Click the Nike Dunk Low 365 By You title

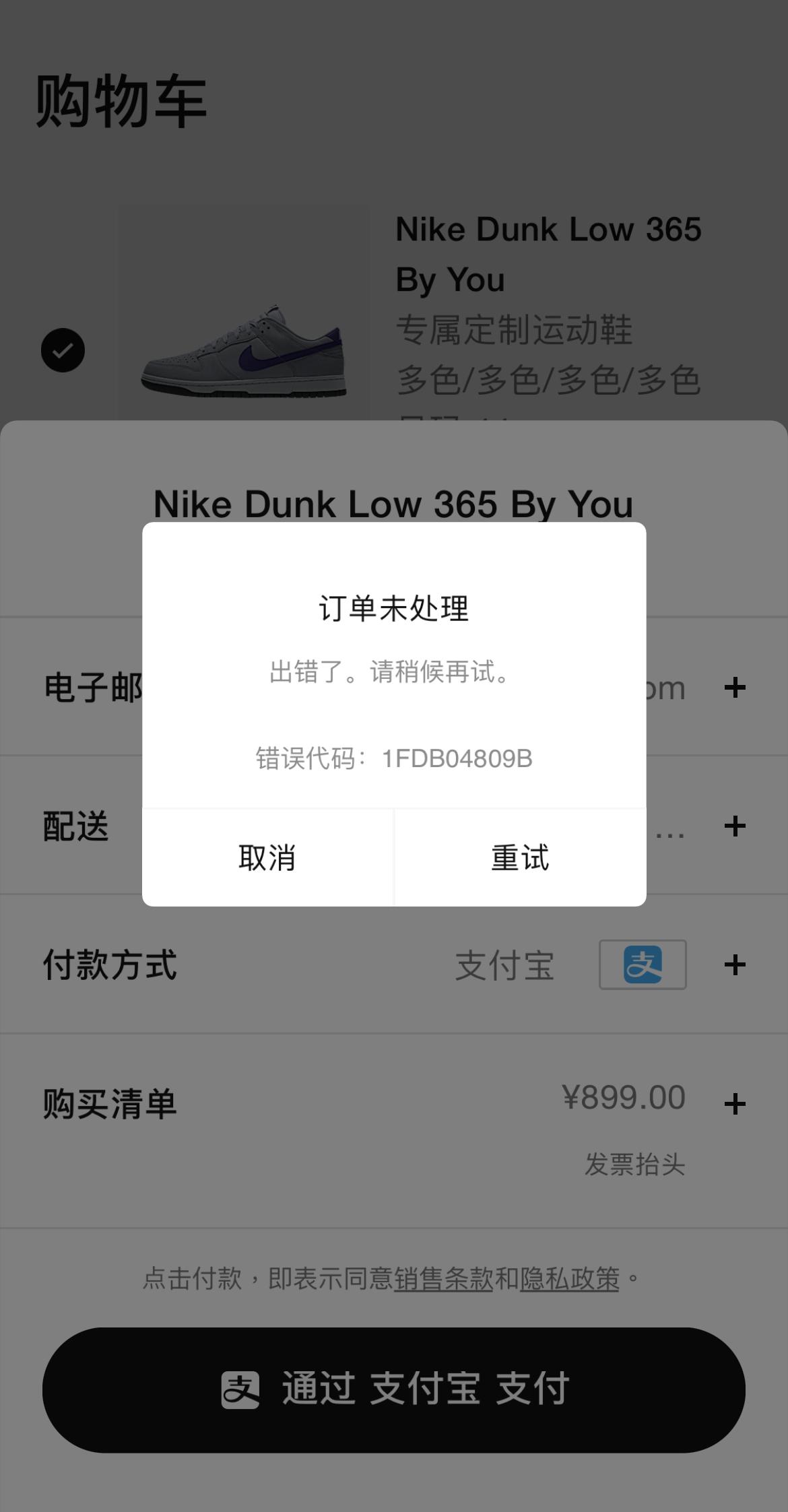click(x=393, y=504)
